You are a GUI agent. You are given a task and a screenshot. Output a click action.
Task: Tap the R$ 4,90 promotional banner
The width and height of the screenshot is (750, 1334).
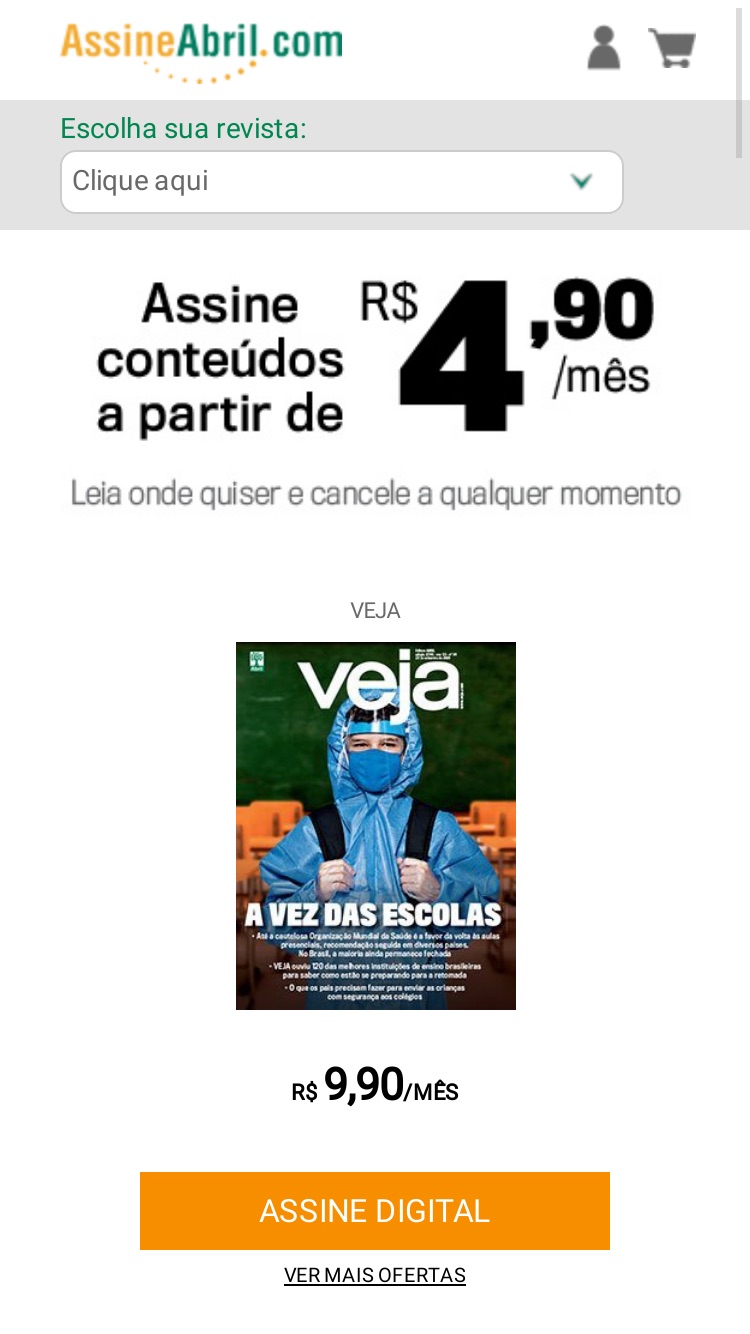click(375, 393)
